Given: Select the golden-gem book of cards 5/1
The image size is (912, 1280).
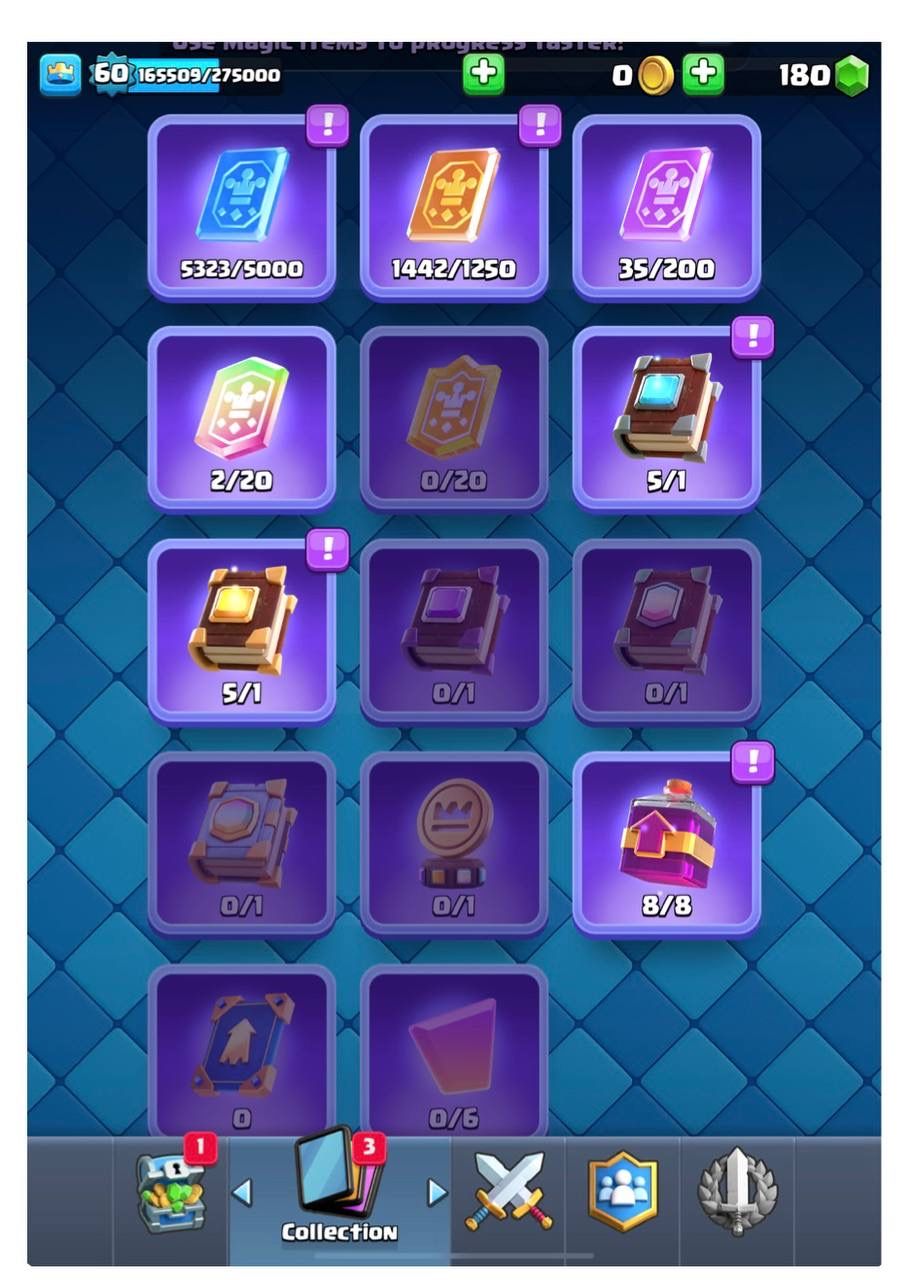Looking at the screenshot, I should coord(241,631).
